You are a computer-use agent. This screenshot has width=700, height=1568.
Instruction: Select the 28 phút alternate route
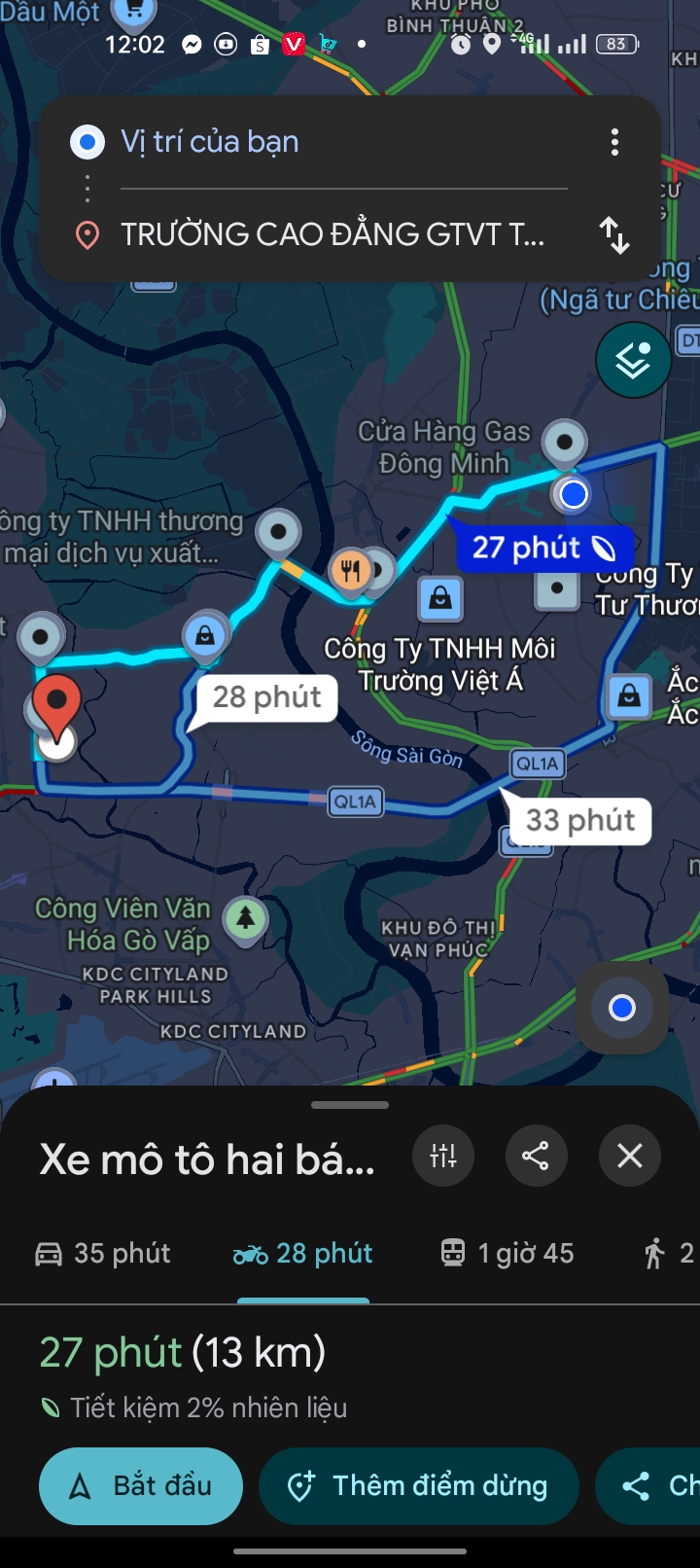267,697
